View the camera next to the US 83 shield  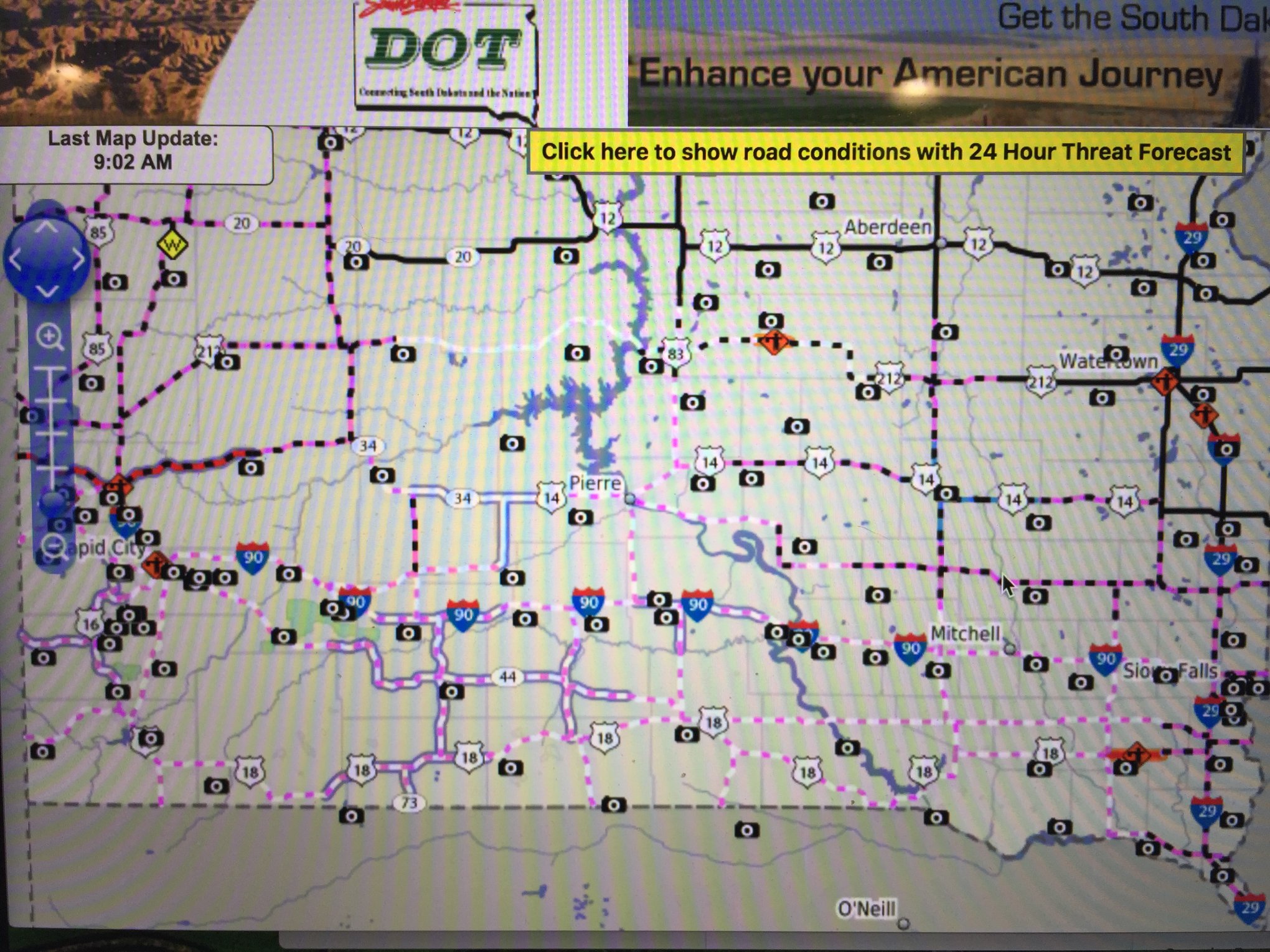click(651, 366)
